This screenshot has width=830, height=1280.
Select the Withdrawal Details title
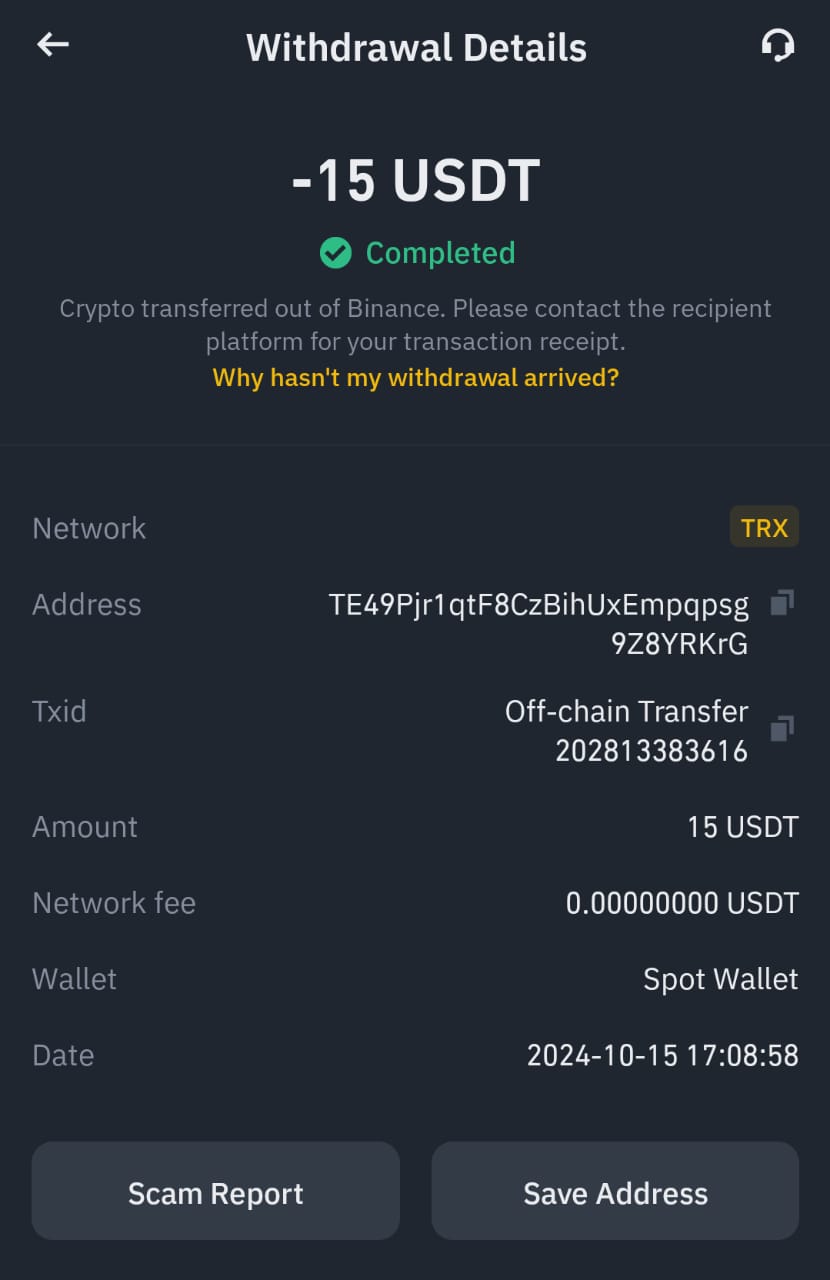pyautogui.click(x=415, y=47)
